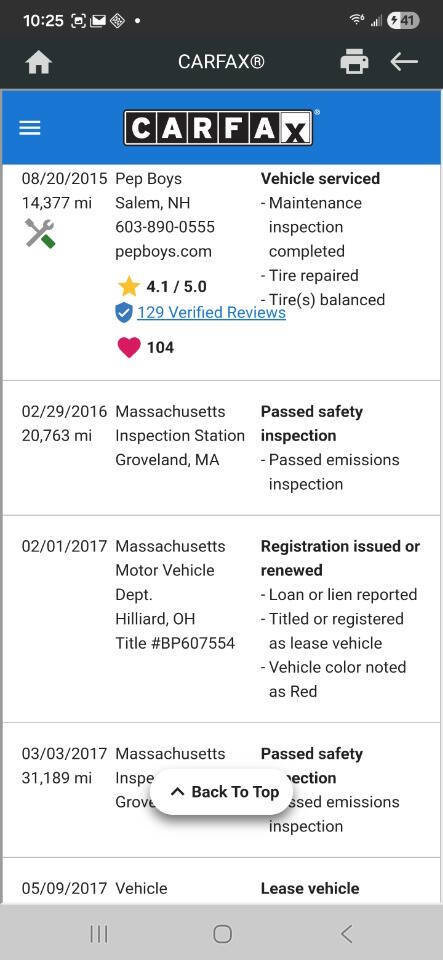Tap the home icon in the app bar
The image size is (443, 960).
(38, 62)
